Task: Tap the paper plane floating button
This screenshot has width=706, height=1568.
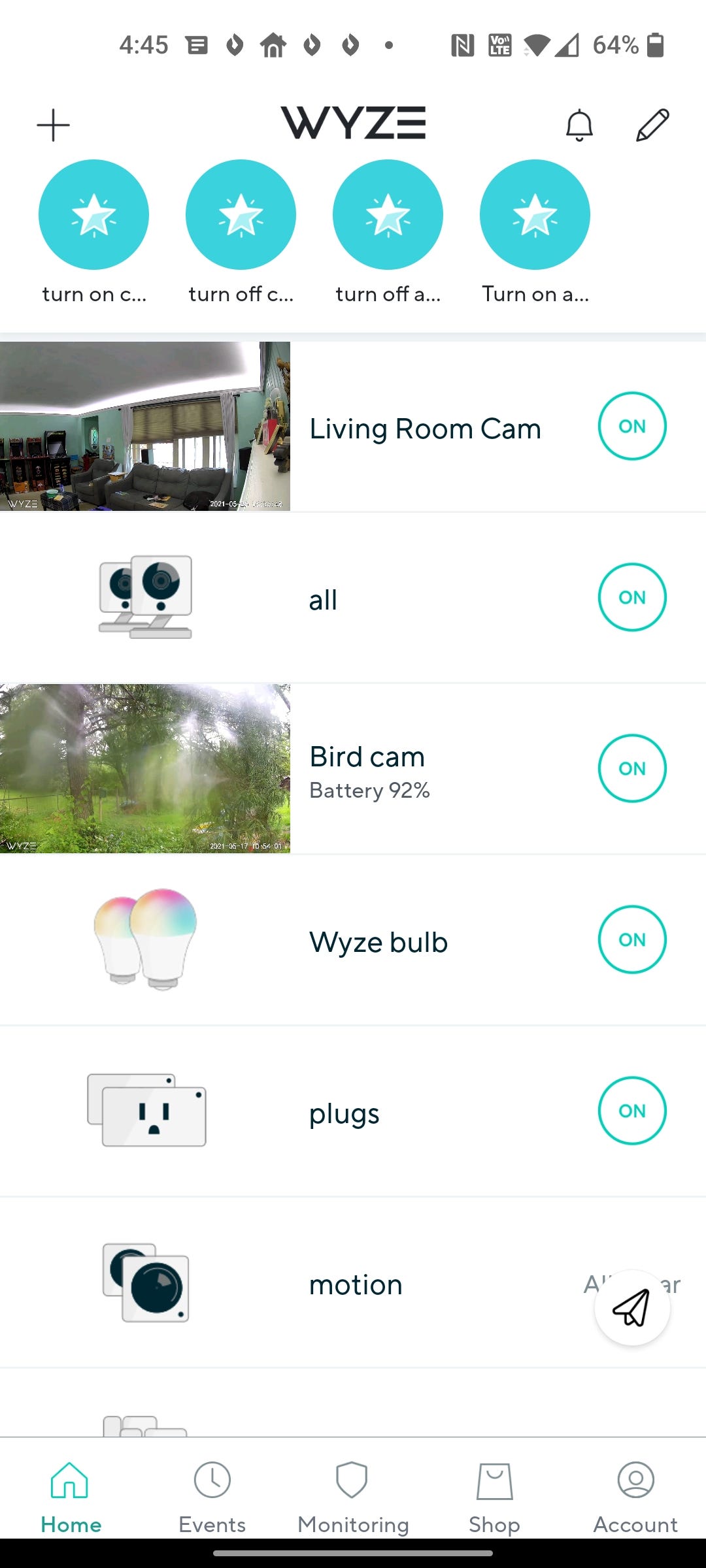Action: [632, 1307]
